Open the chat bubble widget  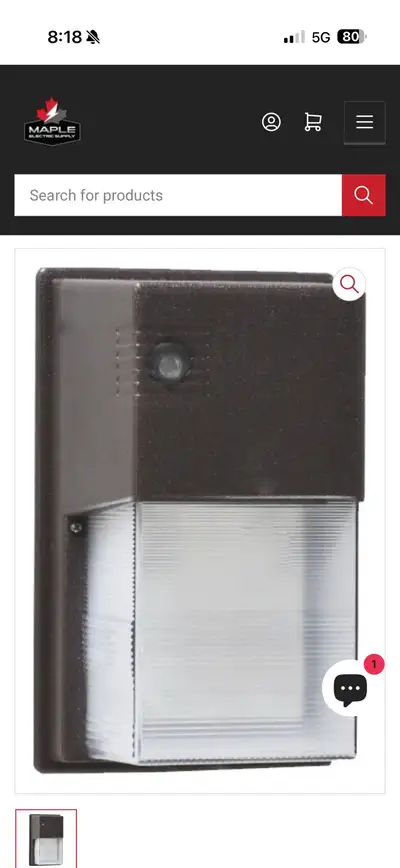click(x=350, y=688)
